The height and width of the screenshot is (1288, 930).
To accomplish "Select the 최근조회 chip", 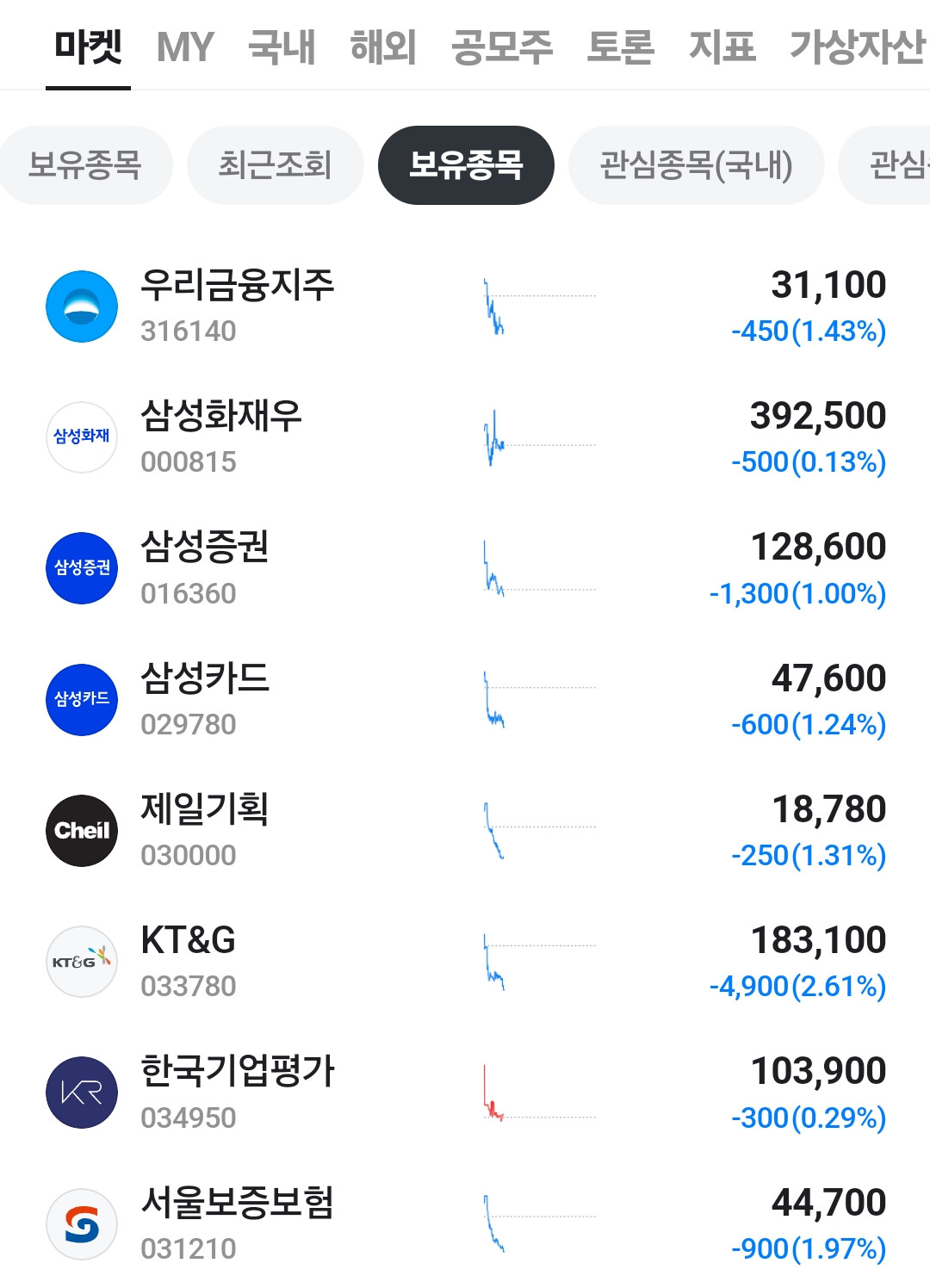I will (x=276, y=165).
